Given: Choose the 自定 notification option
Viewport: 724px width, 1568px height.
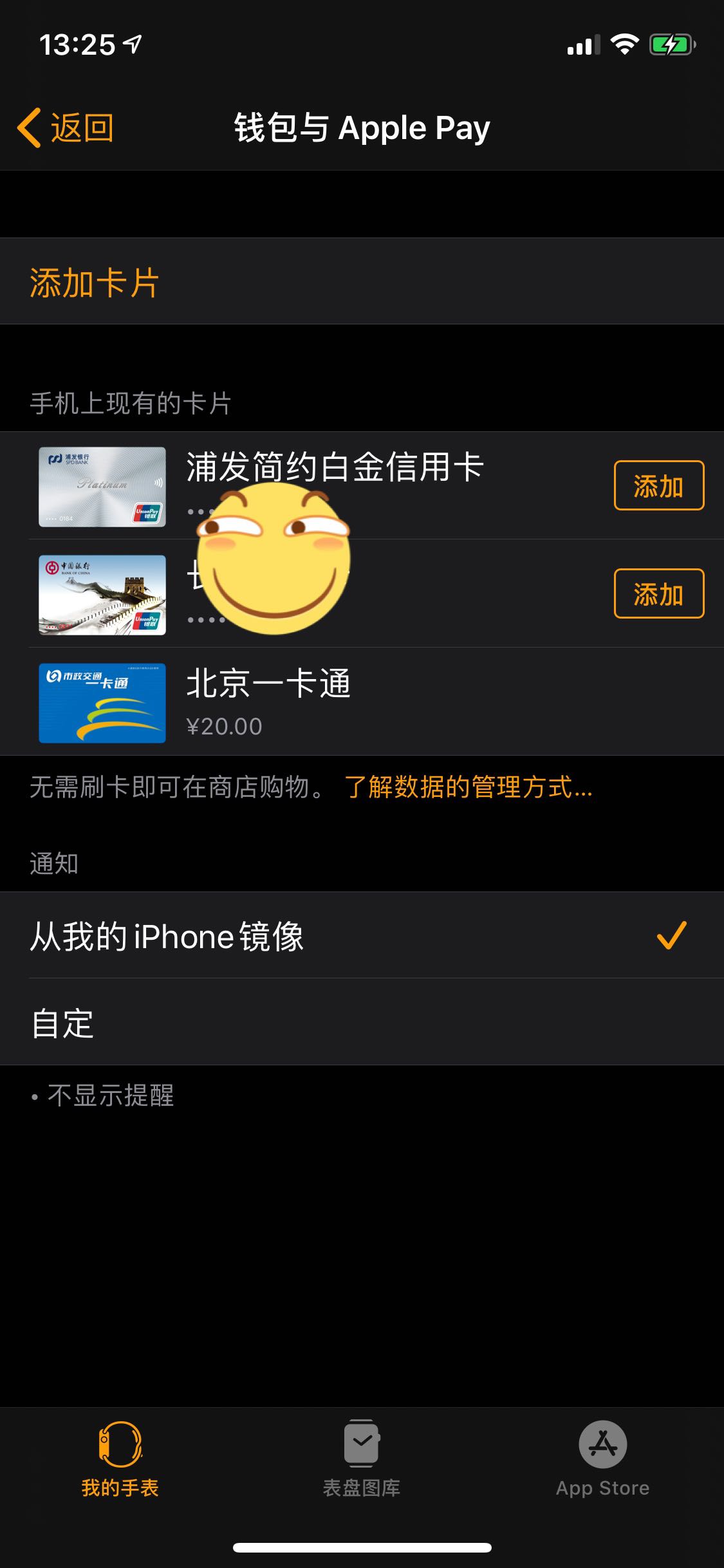Looking at the screenshot, I should 362,1022.
